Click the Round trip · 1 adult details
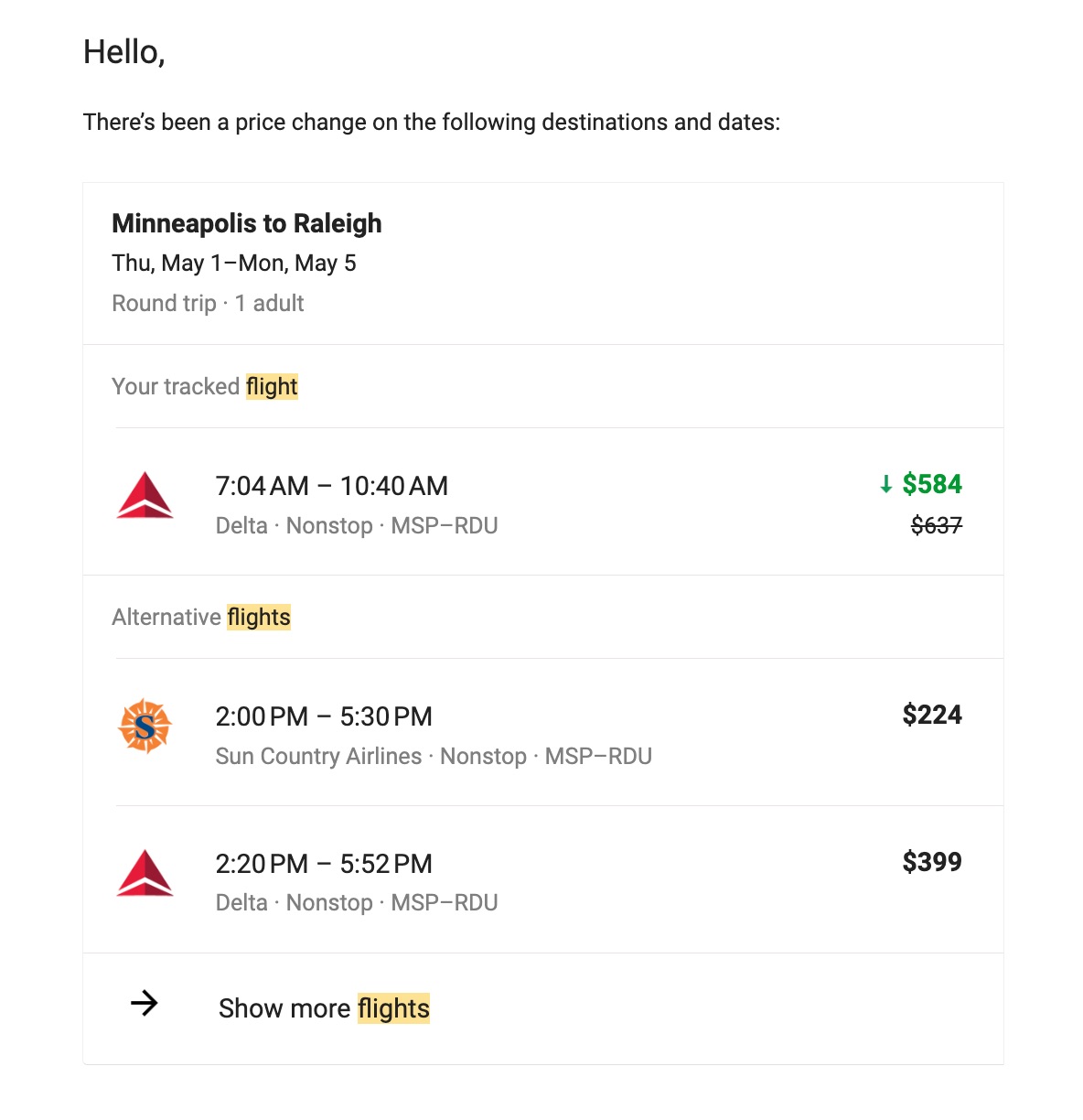The image size is (1083, 1120). (207, 303)
